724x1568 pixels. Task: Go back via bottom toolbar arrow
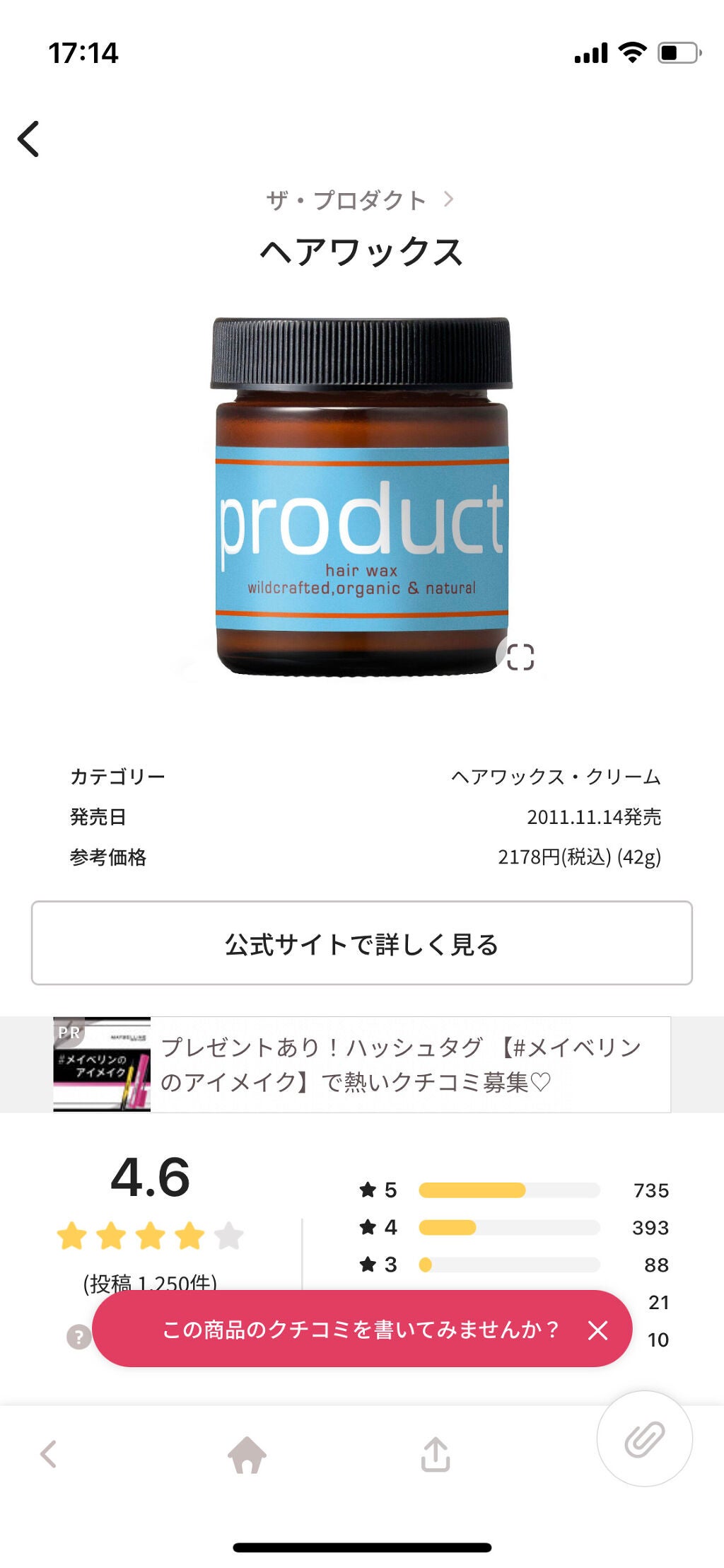coord(48,1454)
